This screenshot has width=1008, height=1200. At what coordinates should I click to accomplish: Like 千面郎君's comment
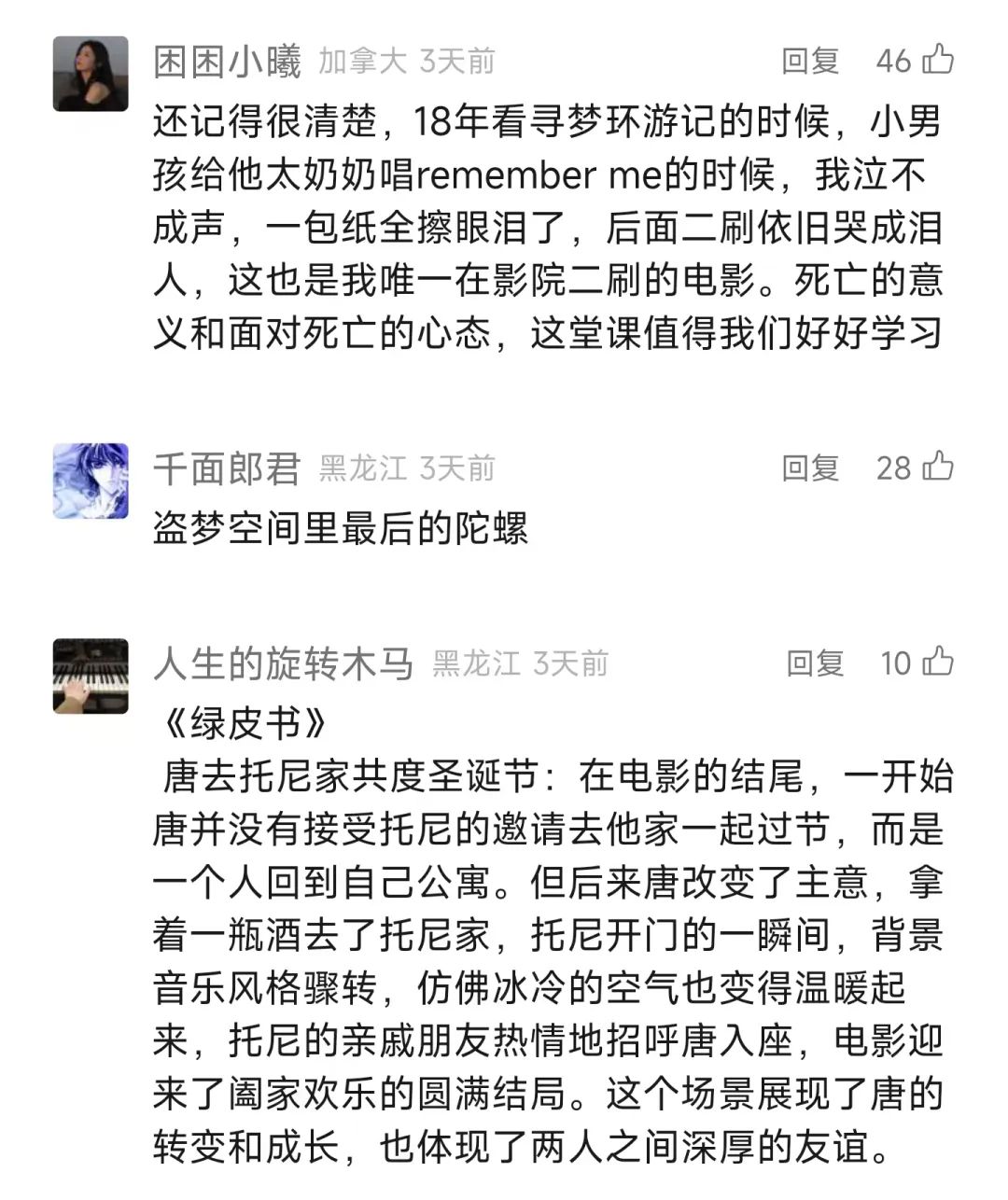click(938, 467)
